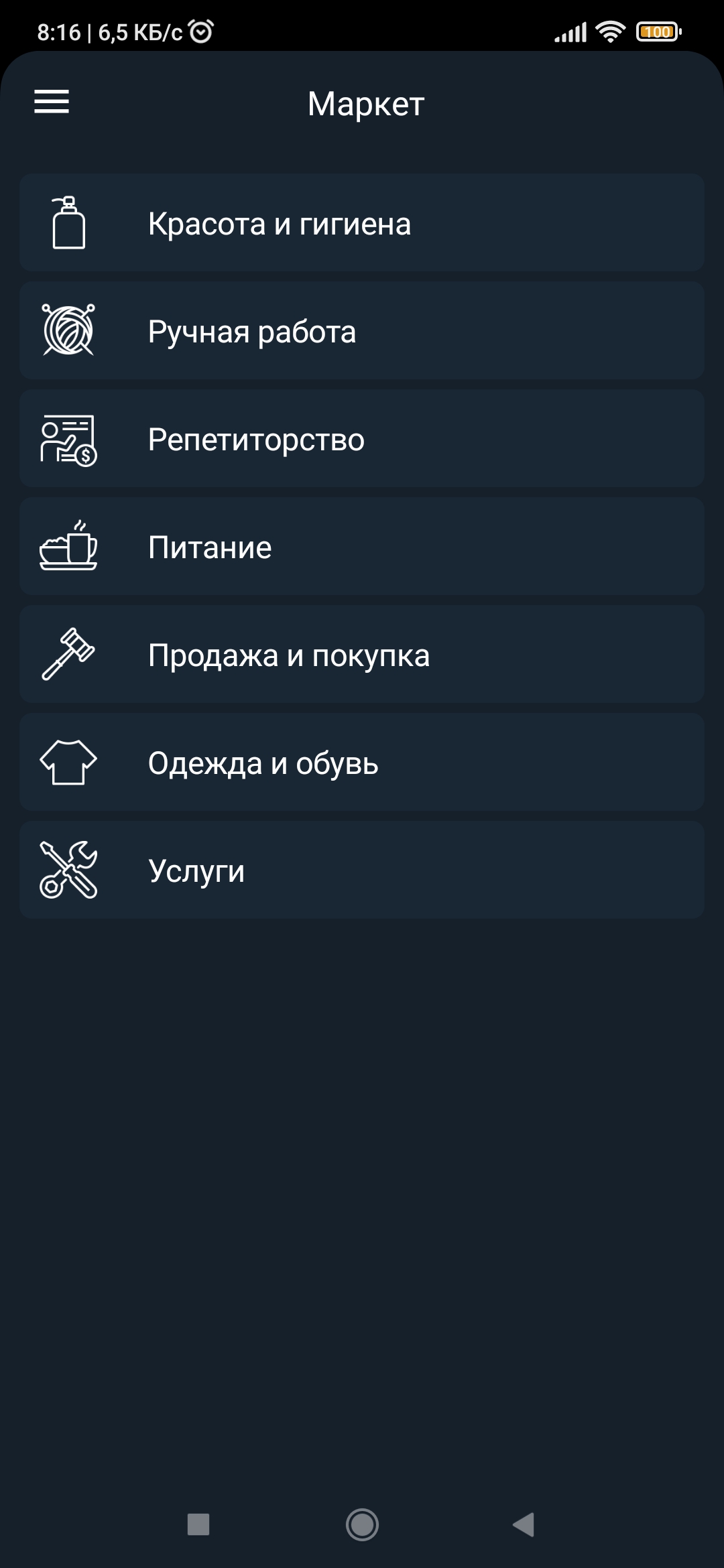Open Продажа и покупка listings
The height and width of the screenshot is (1568, 724).
(362, 654)
